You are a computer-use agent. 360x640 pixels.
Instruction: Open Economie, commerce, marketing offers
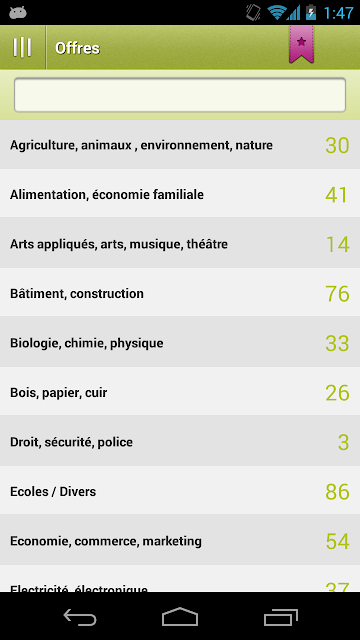pyautogui.click(x=180, y=540)
